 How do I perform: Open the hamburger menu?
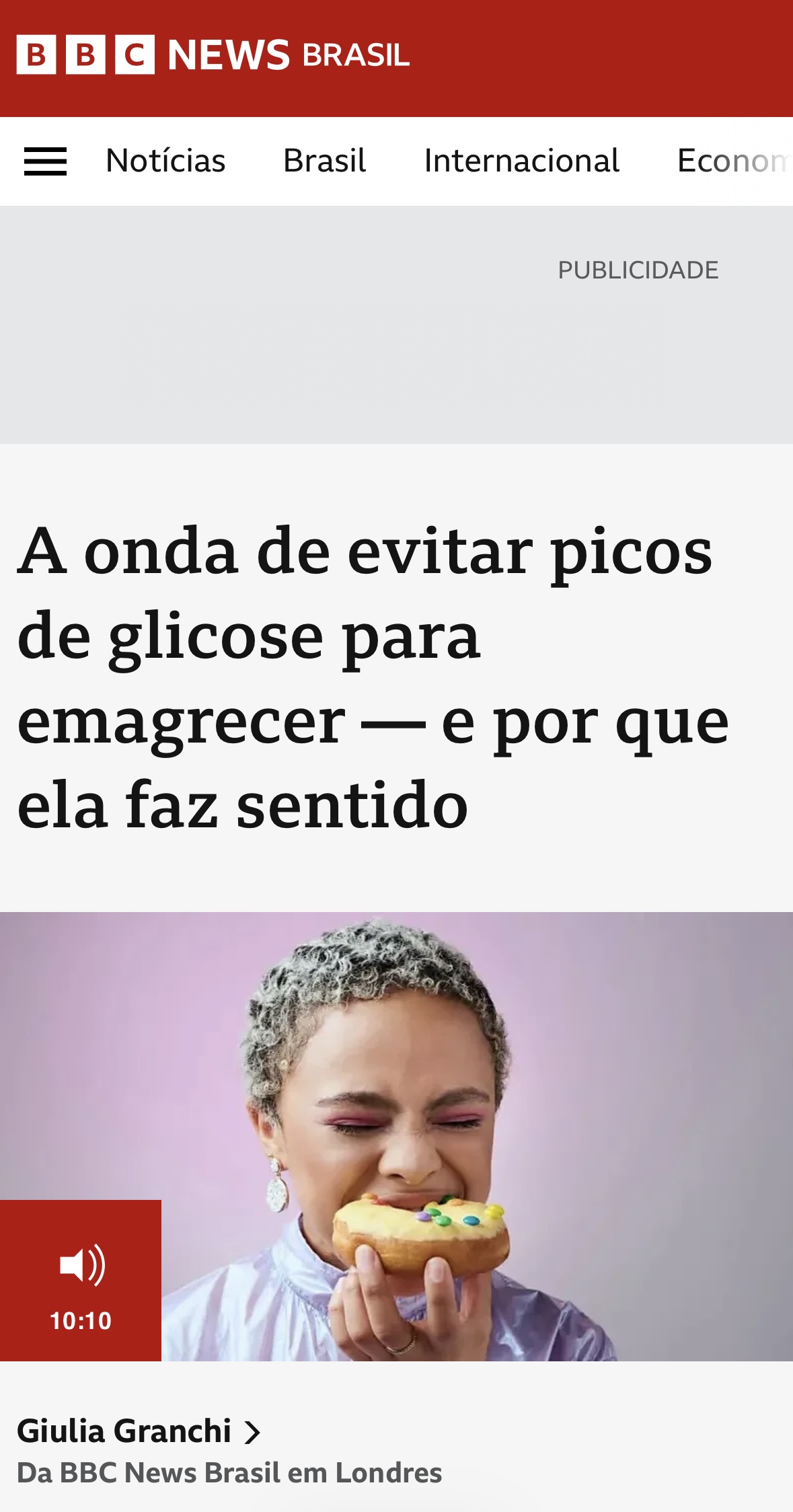tap(45, 161)
